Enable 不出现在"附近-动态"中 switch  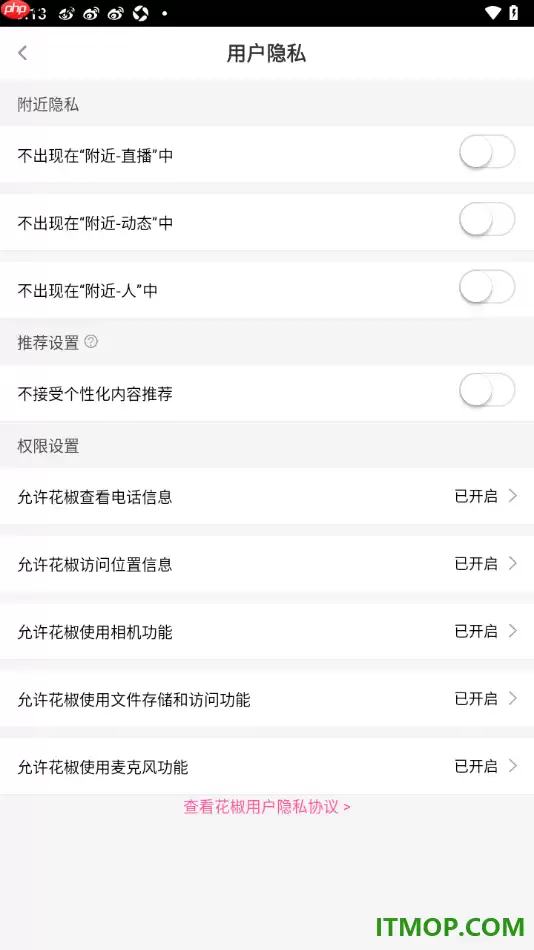click(487, 221)
